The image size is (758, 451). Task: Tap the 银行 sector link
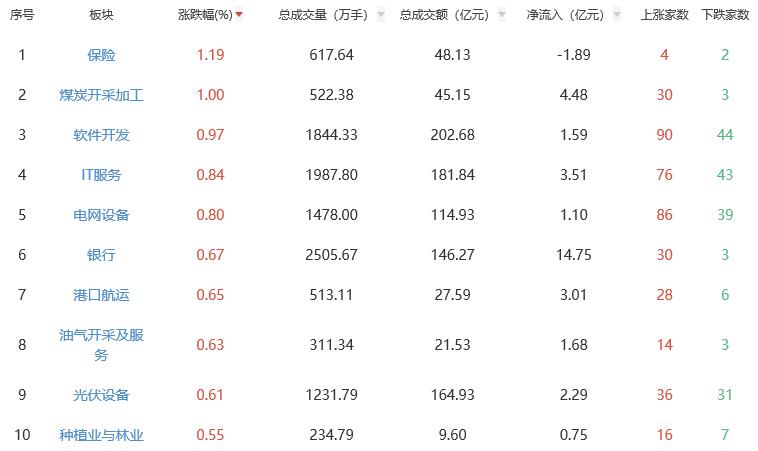point(101,255)
